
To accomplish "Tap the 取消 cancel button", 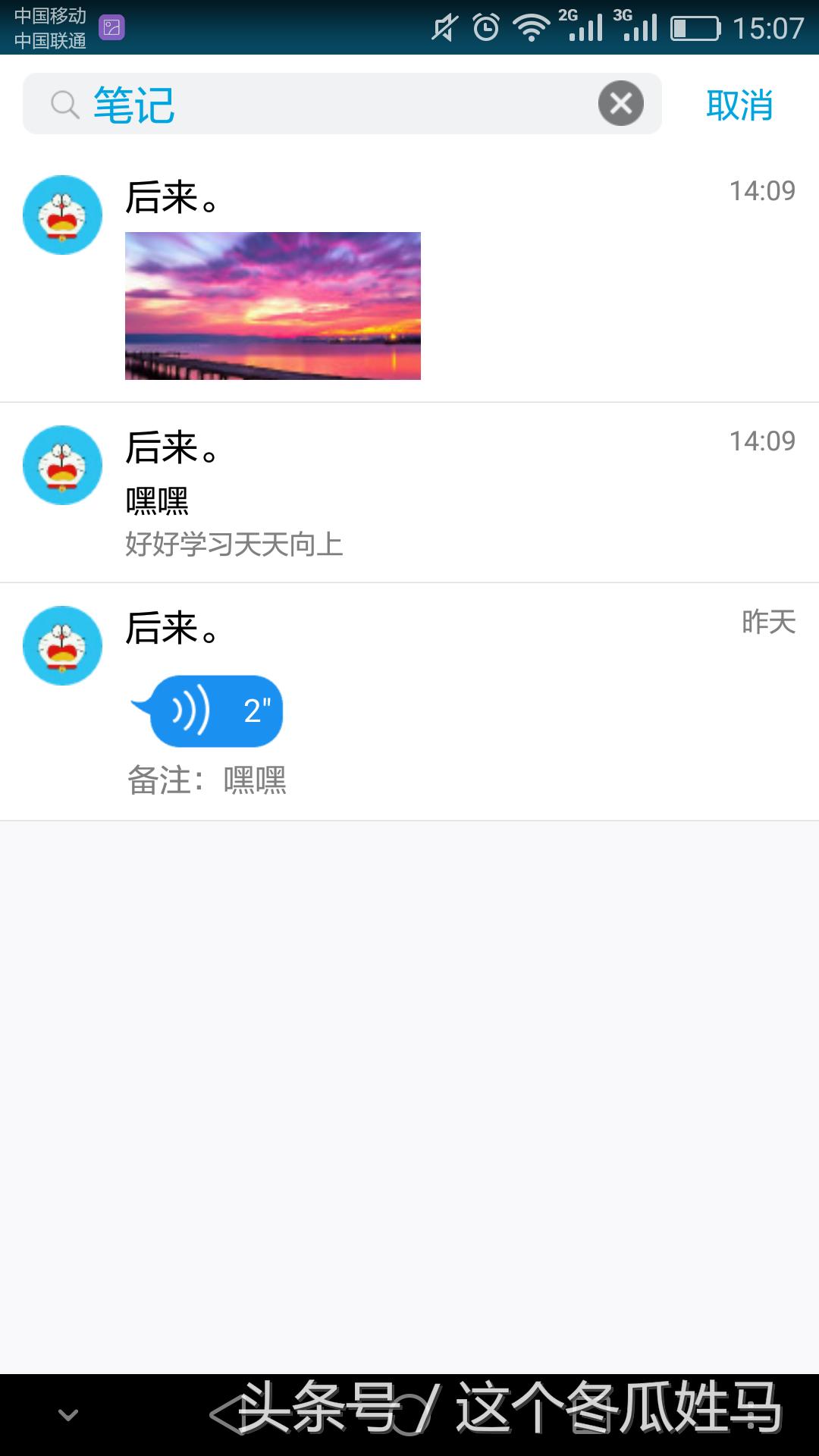I will pyautogui.click(x=741, y=104).
